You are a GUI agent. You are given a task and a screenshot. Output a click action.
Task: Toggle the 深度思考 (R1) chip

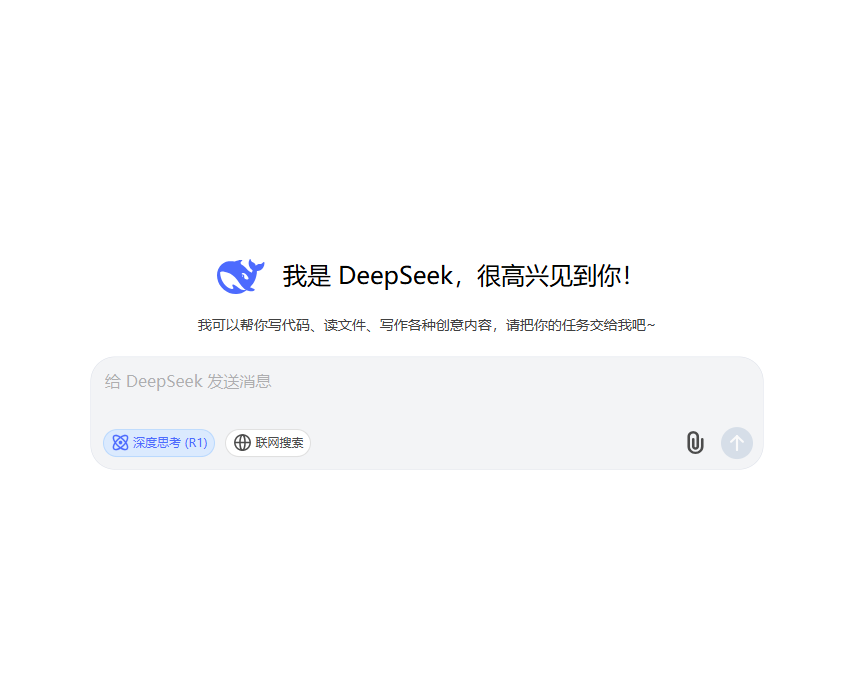pyautogui.click(x=159, y=443)
